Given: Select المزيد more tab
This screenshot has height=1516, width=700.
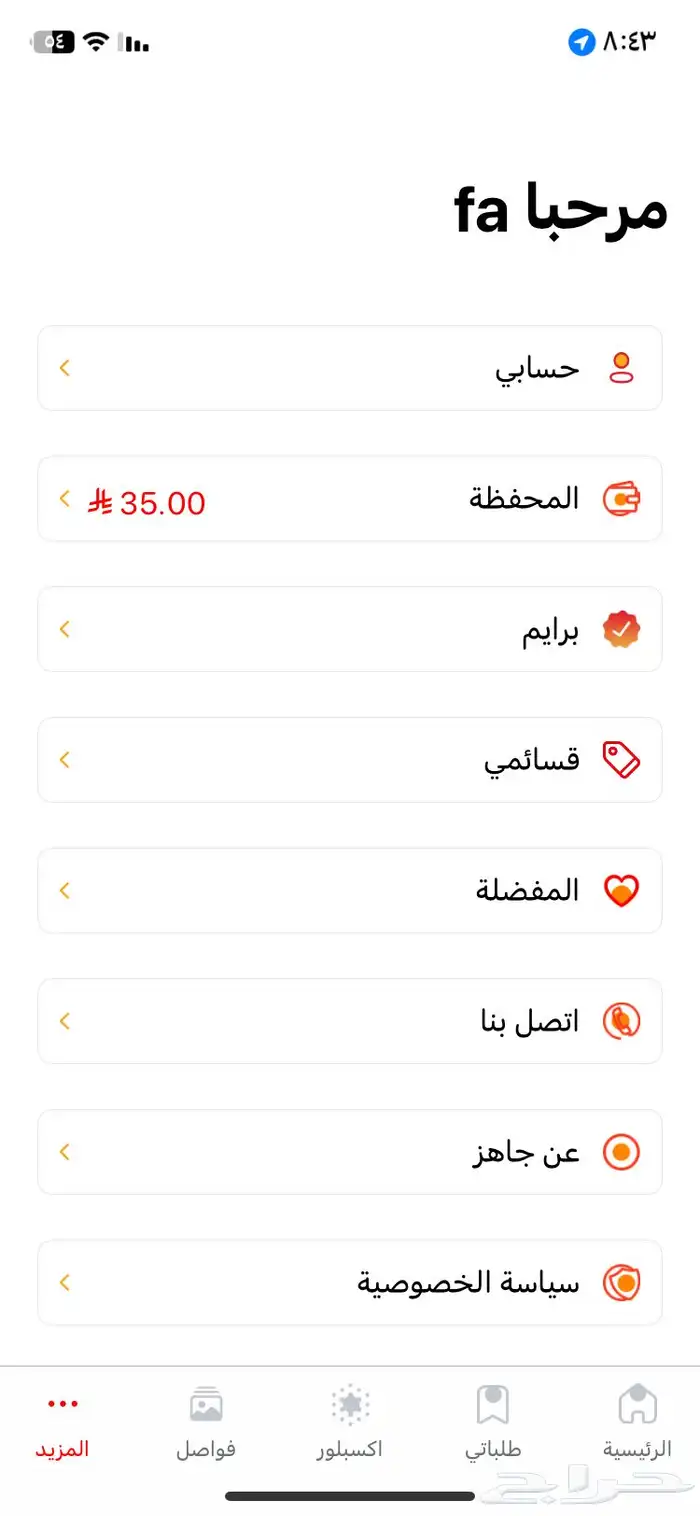Looking at the screenshot, I should (63, 1420).
